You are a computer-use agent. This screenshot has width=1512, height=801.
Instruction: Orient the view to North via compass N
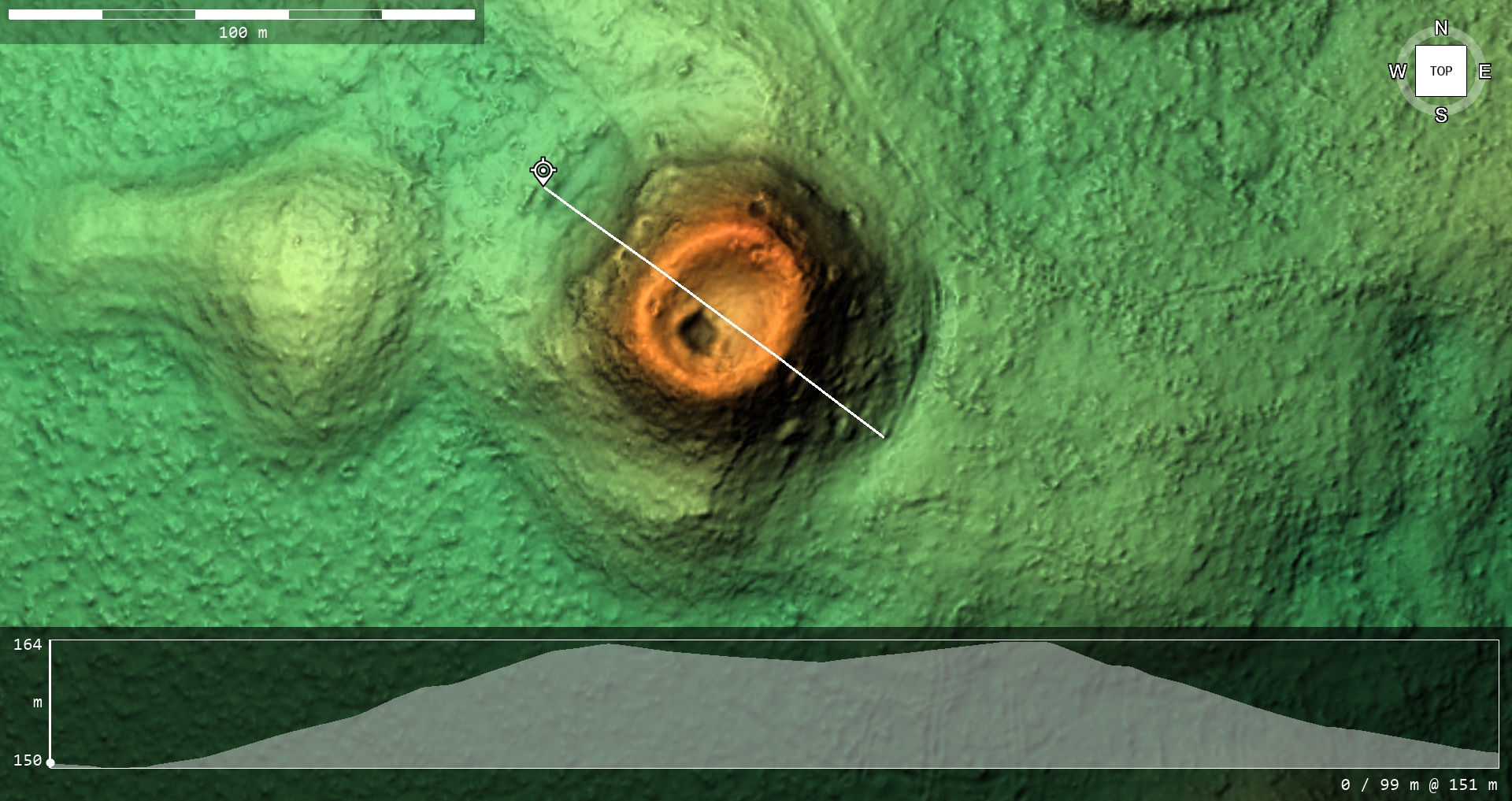(1440, 28)
